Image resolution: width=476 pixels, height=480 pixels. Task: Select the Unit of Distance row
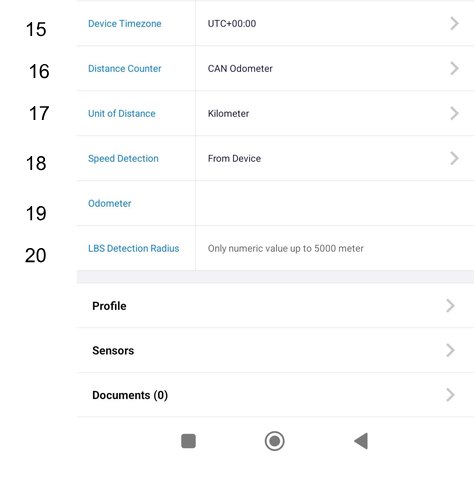[275, 114]
